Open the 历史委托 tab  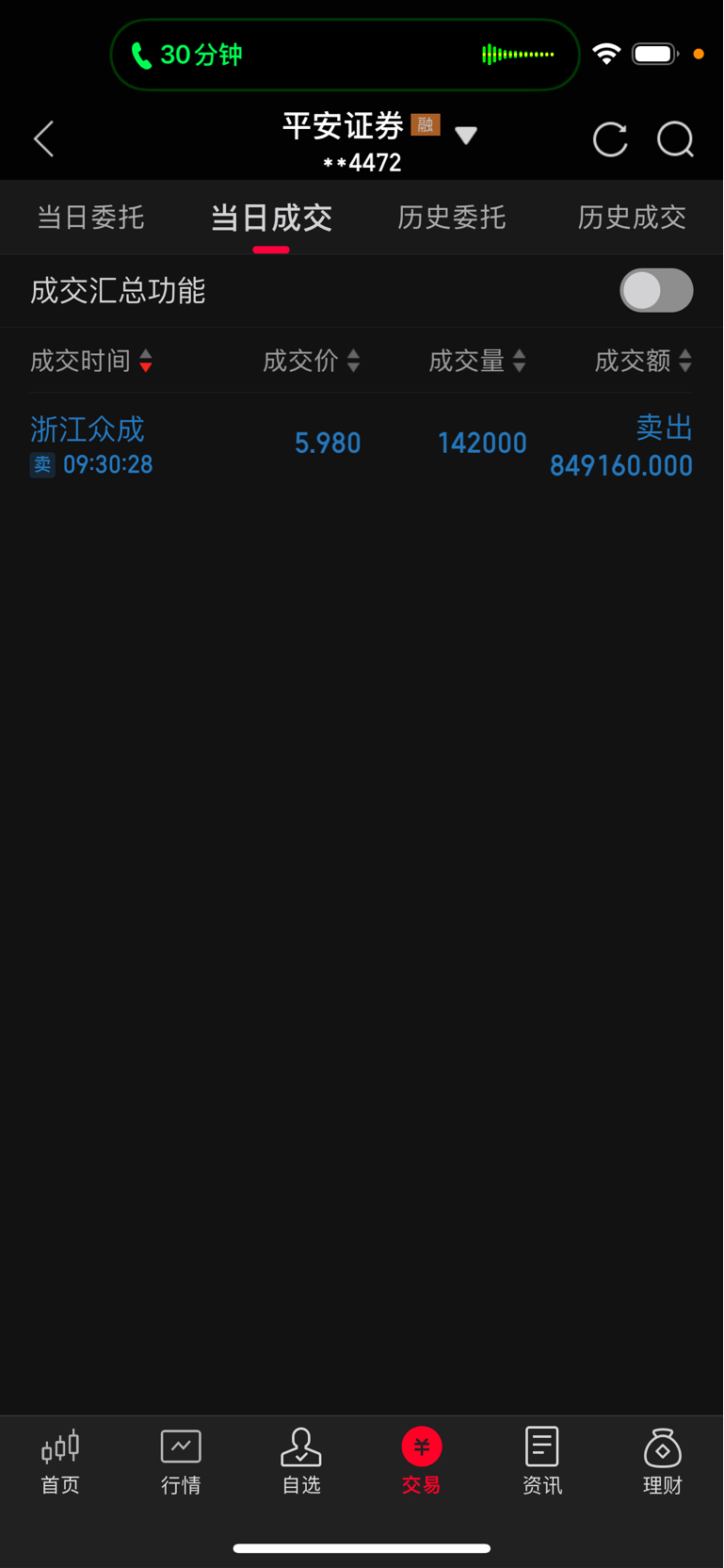[x=452, y=218]
